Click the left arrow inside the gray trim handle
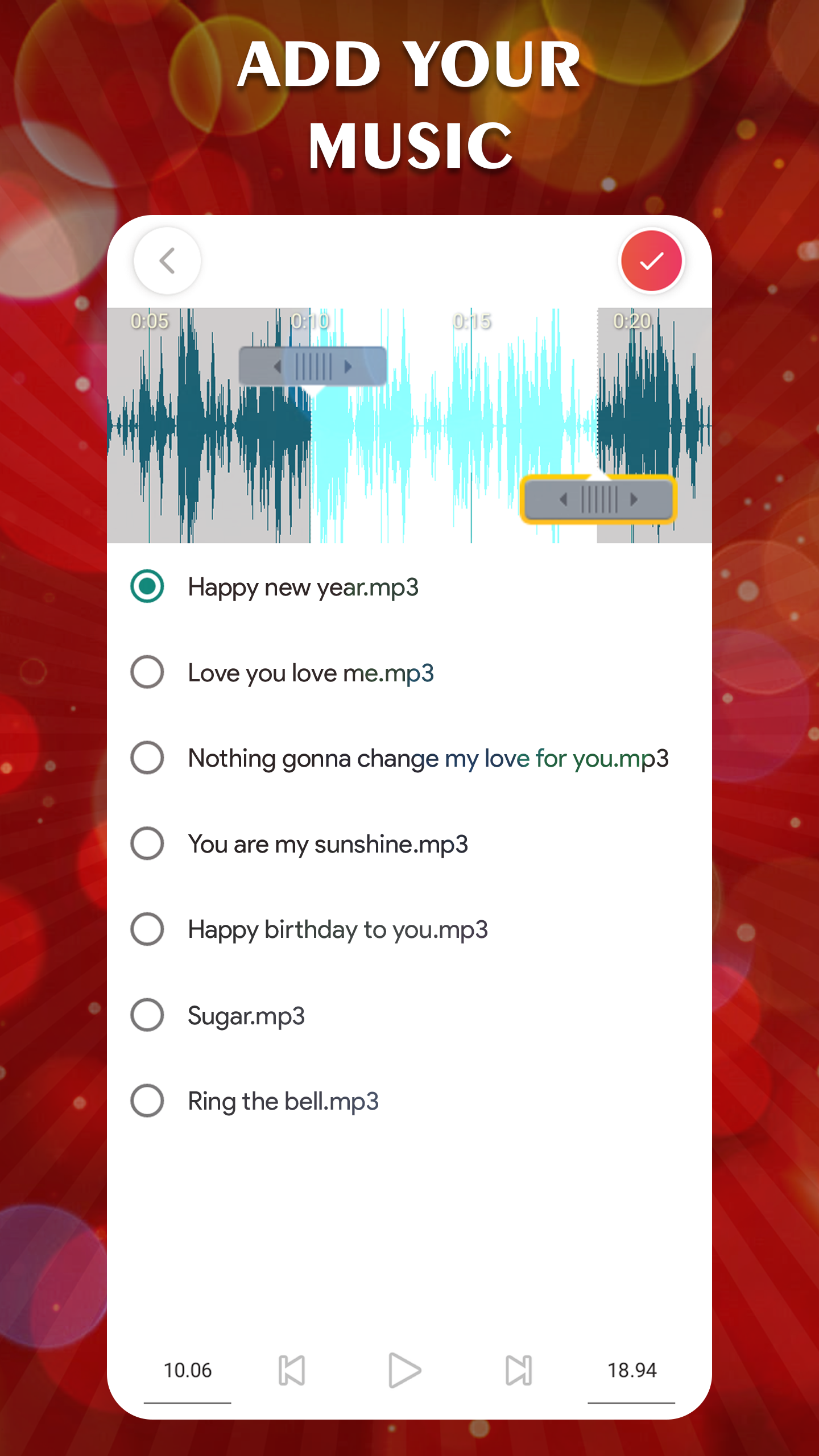The image size is (819, 1456). [x=278, y=367]
